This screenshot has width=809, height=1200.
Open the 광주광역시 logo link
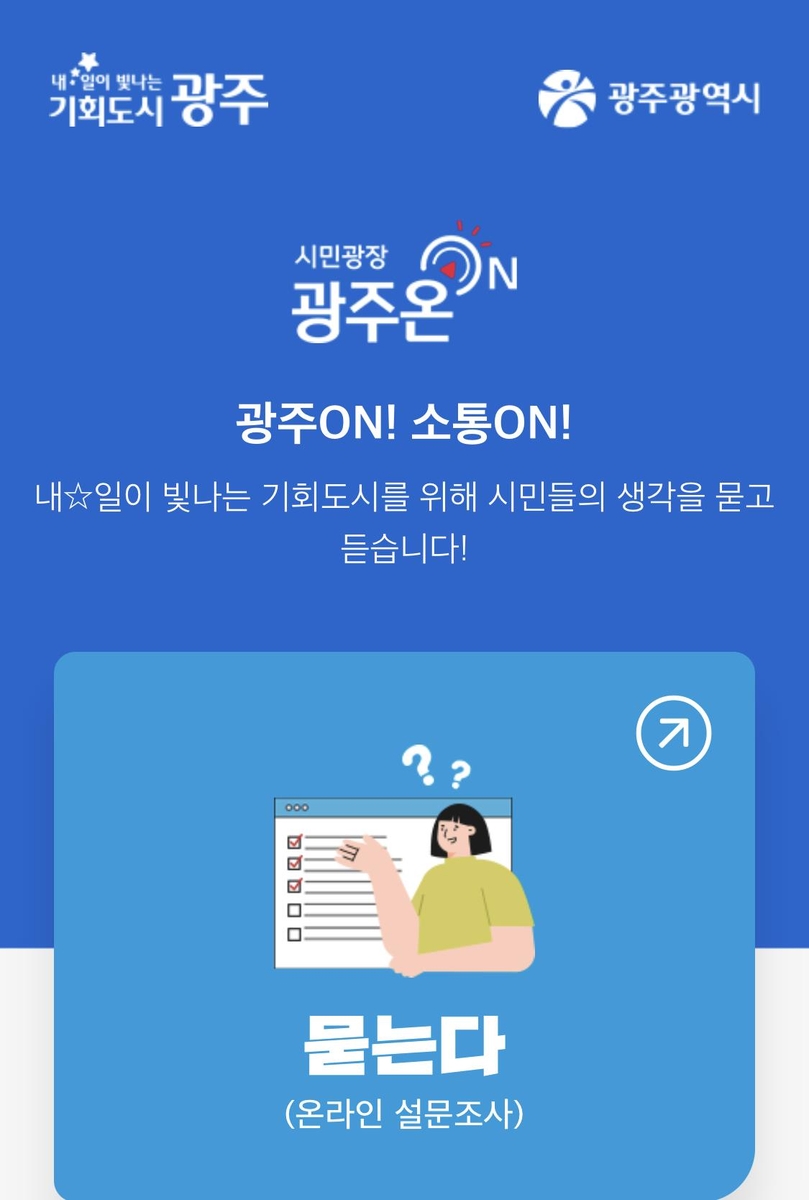[x=649, y=98]
